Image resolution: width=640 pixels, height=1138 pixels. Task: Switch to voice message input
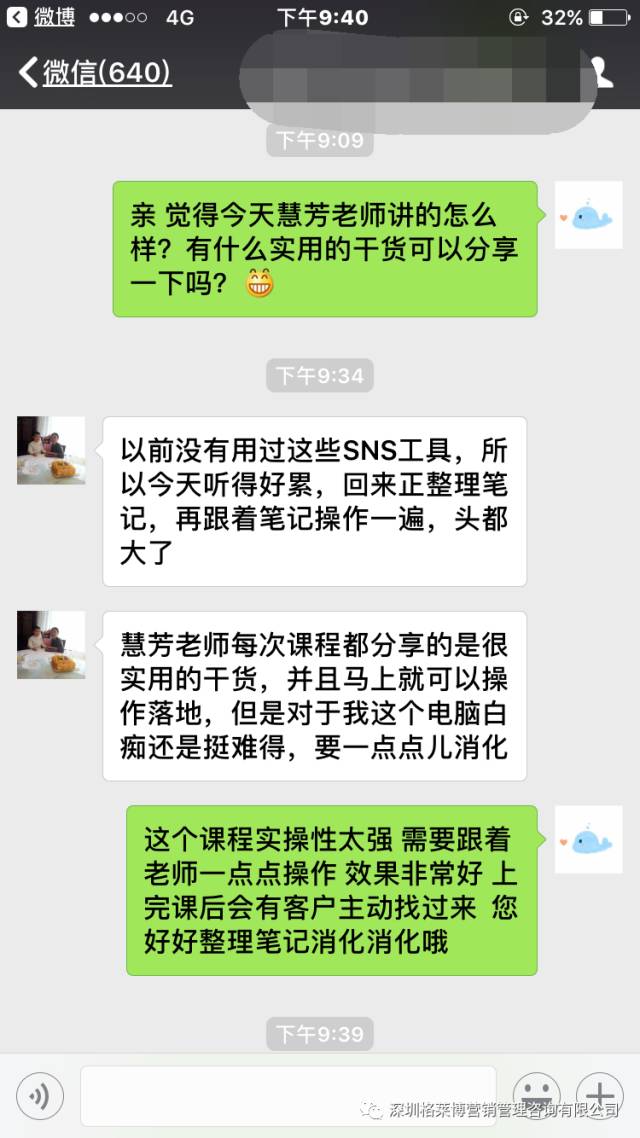(x=40, y=1097)
